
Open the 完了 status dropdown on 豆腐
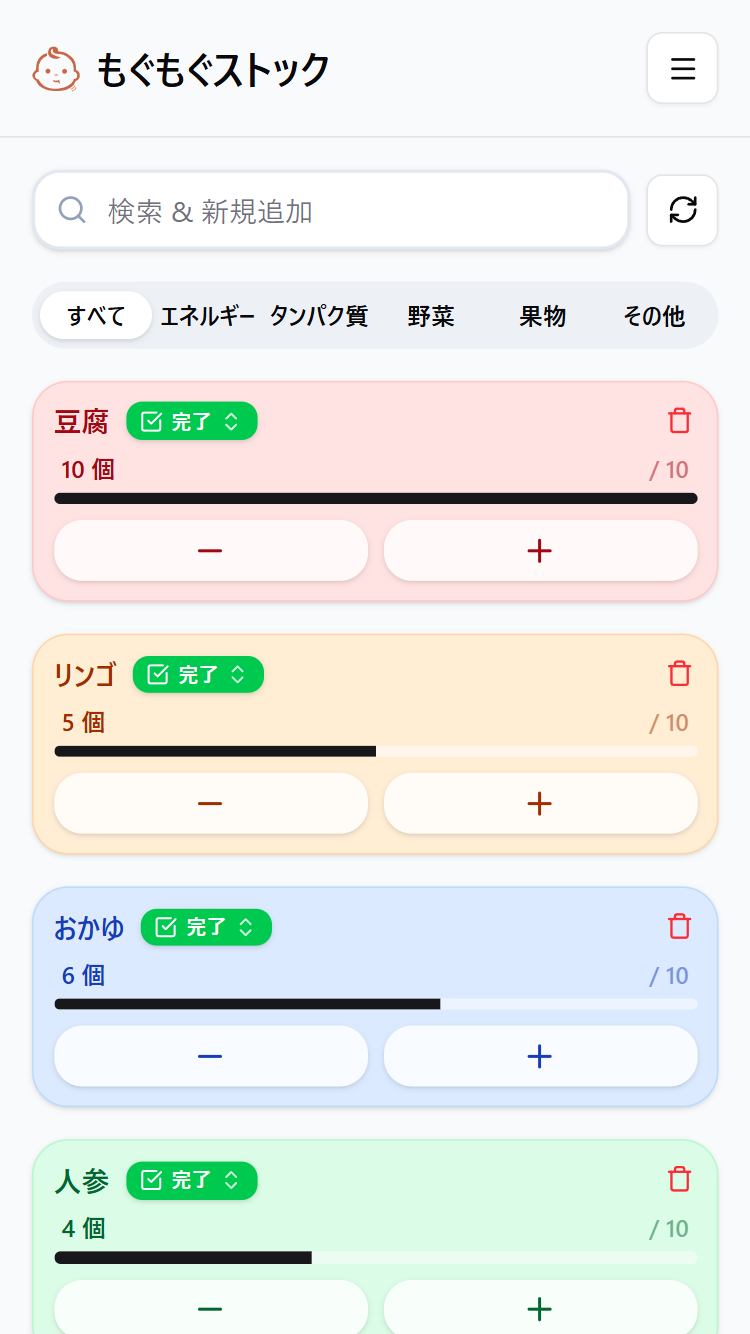[x=191, y=421]
